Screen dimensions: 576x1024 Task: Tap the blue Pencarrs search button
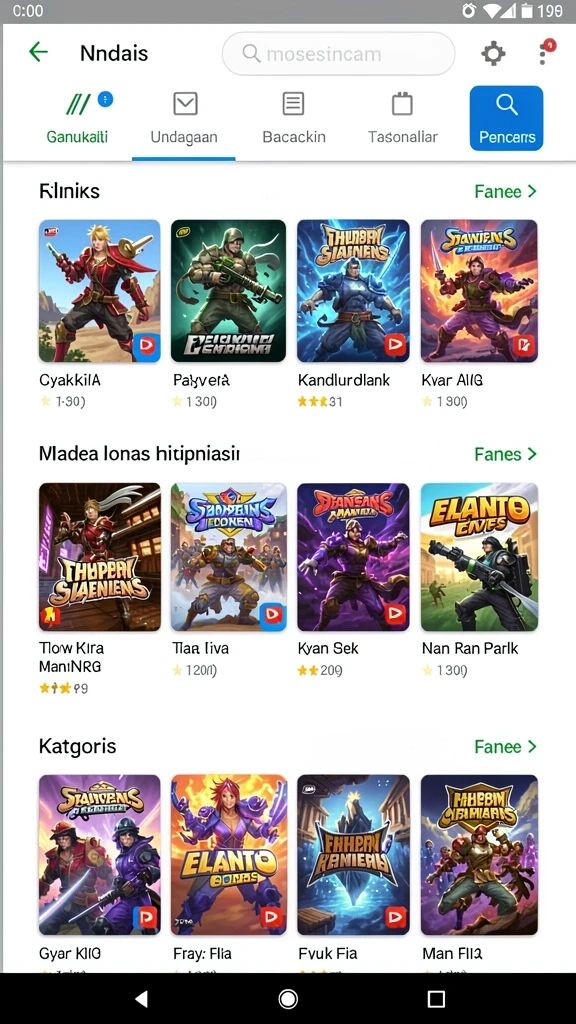pos(507,118)
